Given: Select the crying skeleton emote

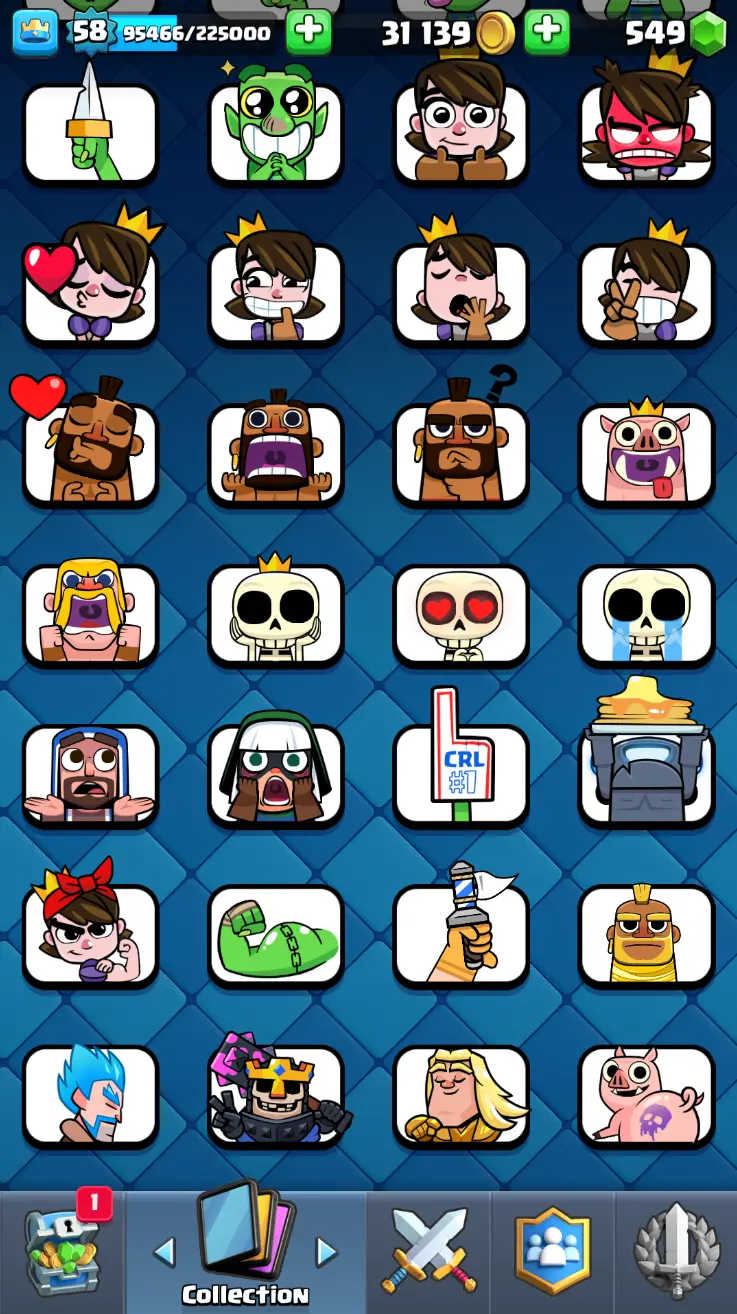Looking at the screenshot, I should pos(646,615).
